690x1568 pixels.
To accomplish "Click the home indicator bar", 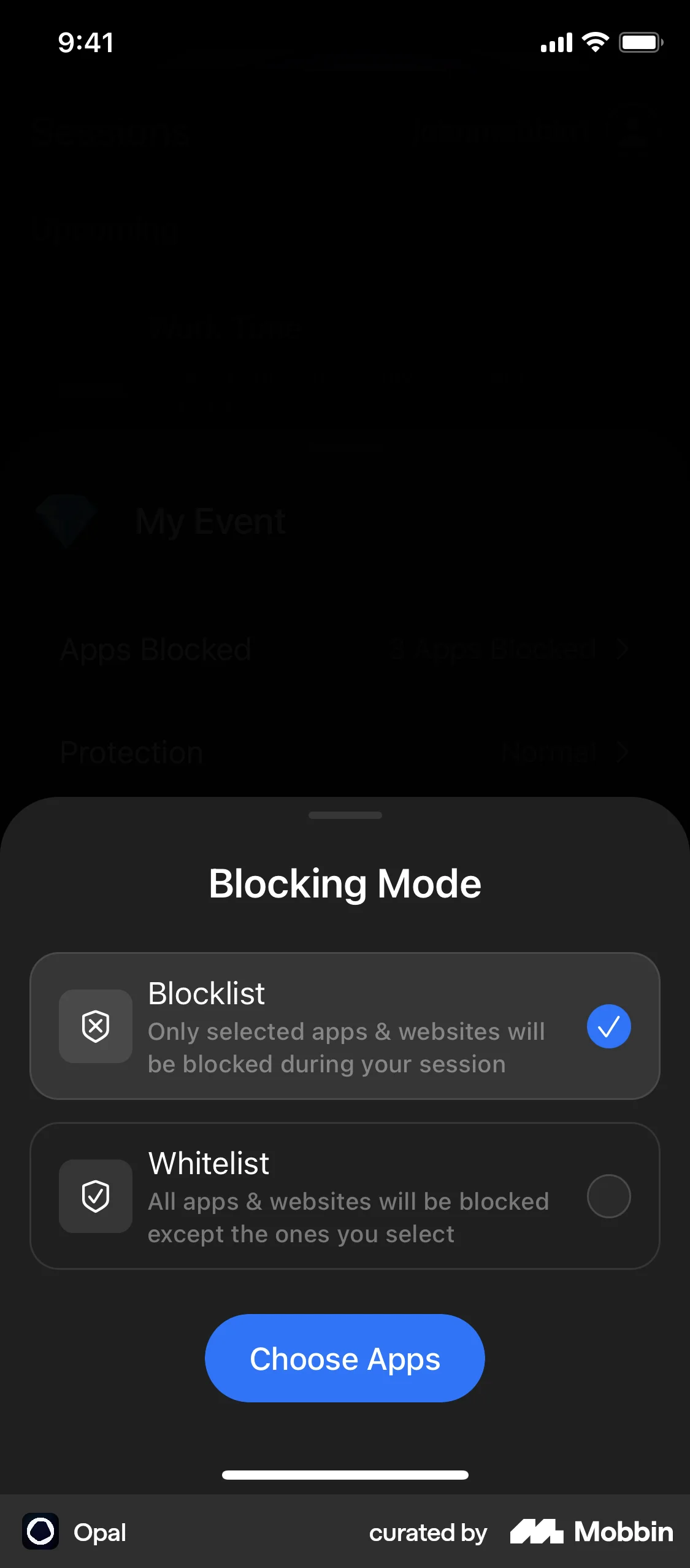I will click(x=345, y=1475).
